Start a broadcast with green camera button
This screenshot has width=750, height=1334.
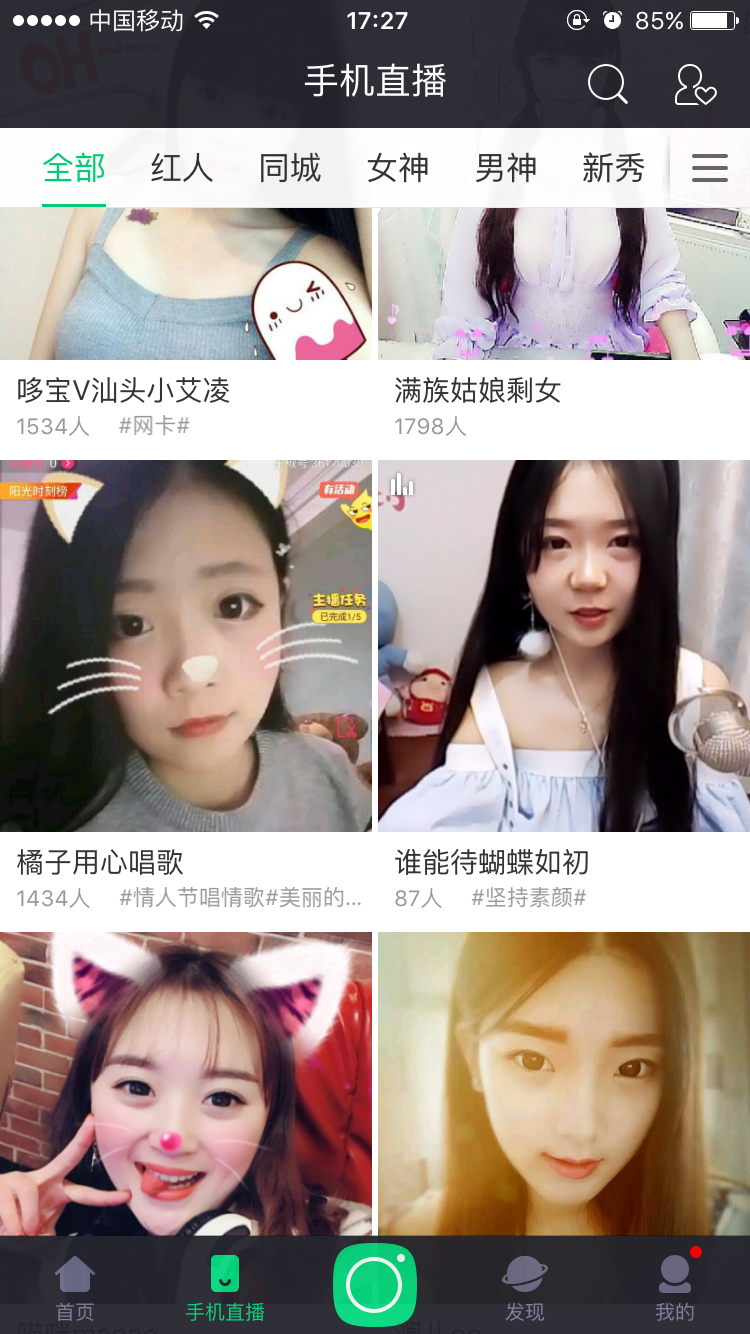[375, 1284]
